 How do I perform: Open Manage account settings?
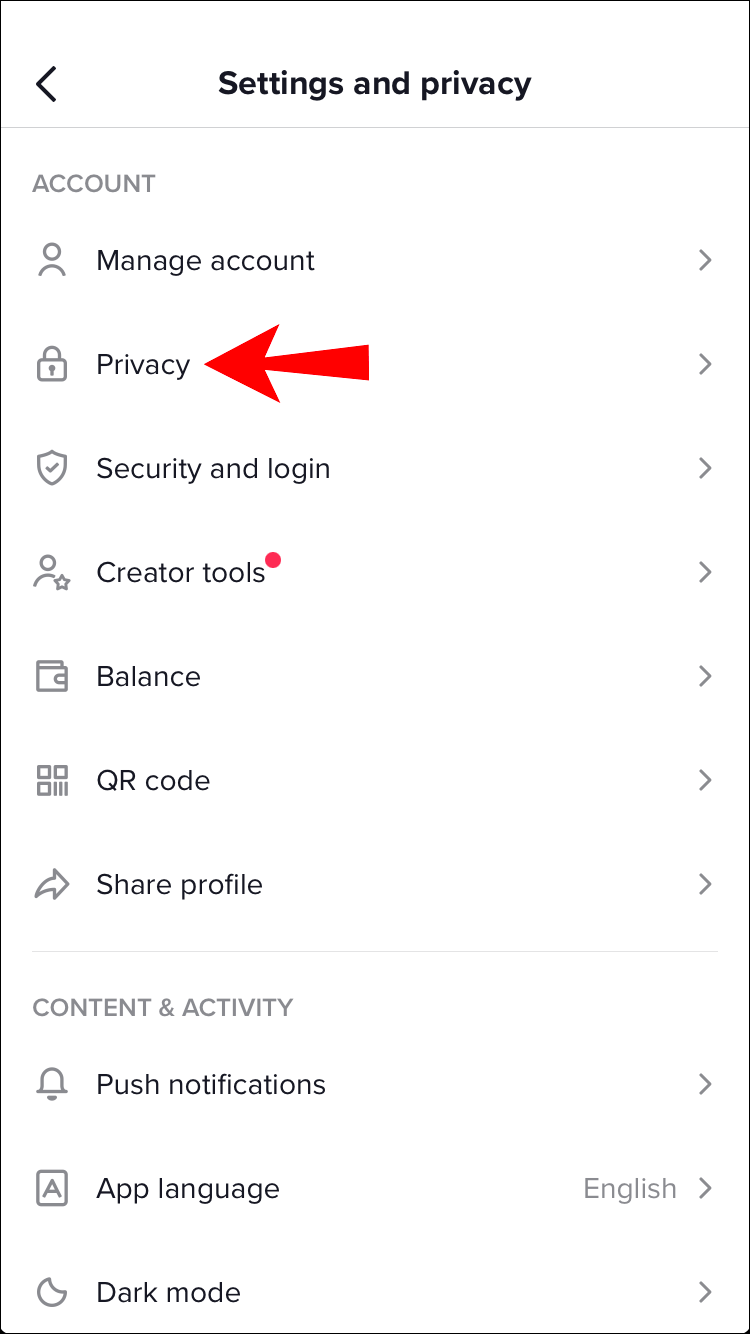205,261
